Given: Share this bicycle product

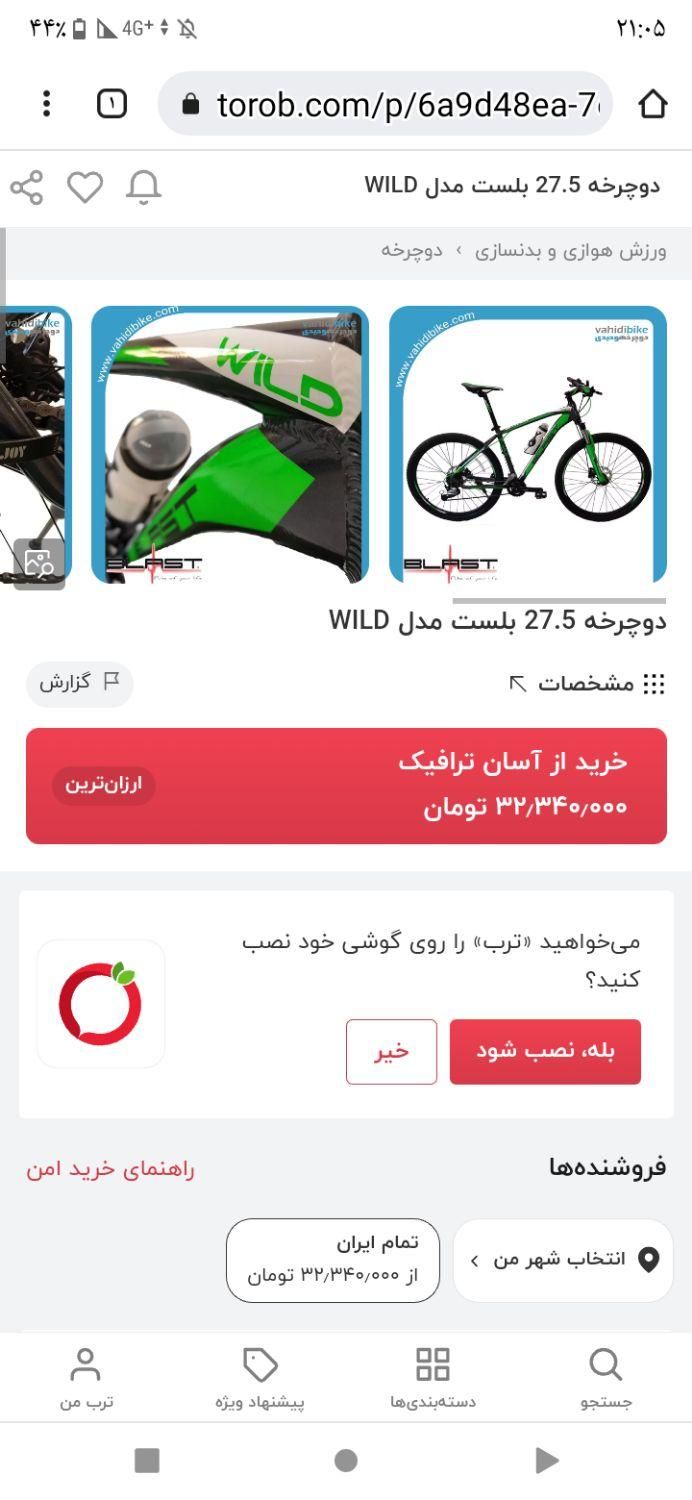Looking at the screenshot, I should [27, 187].
